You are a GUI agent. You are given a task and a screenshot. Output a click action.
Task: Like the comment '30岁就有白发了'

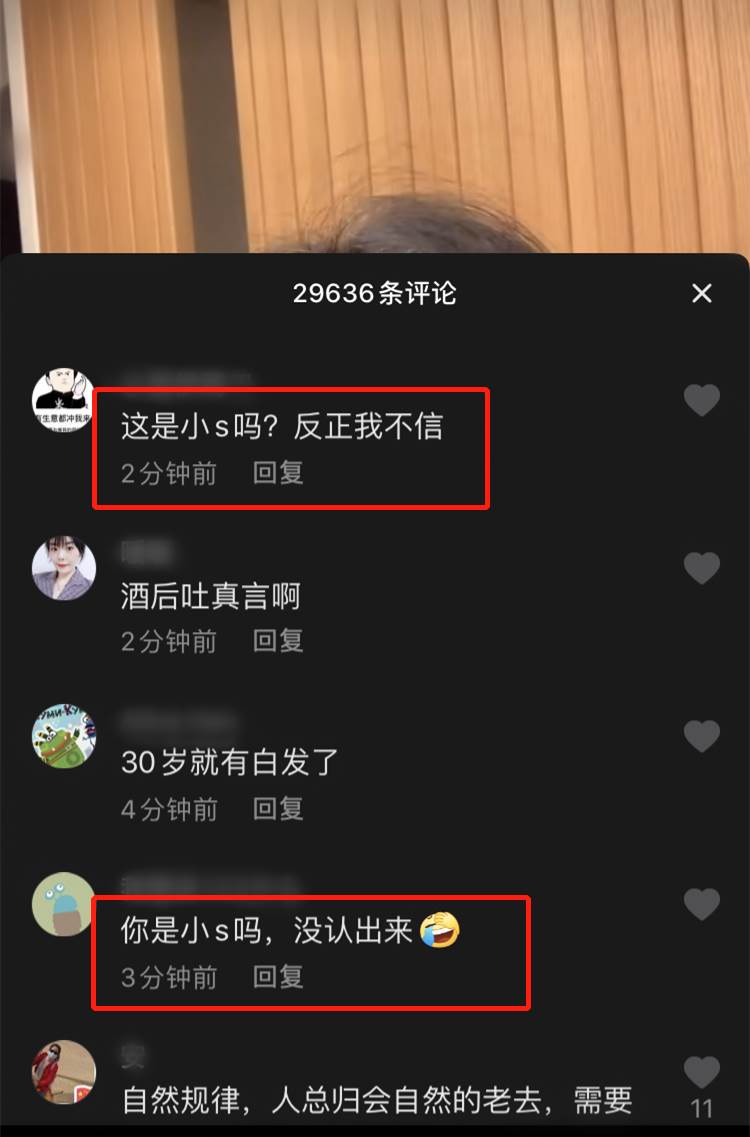tap(701, 737)
